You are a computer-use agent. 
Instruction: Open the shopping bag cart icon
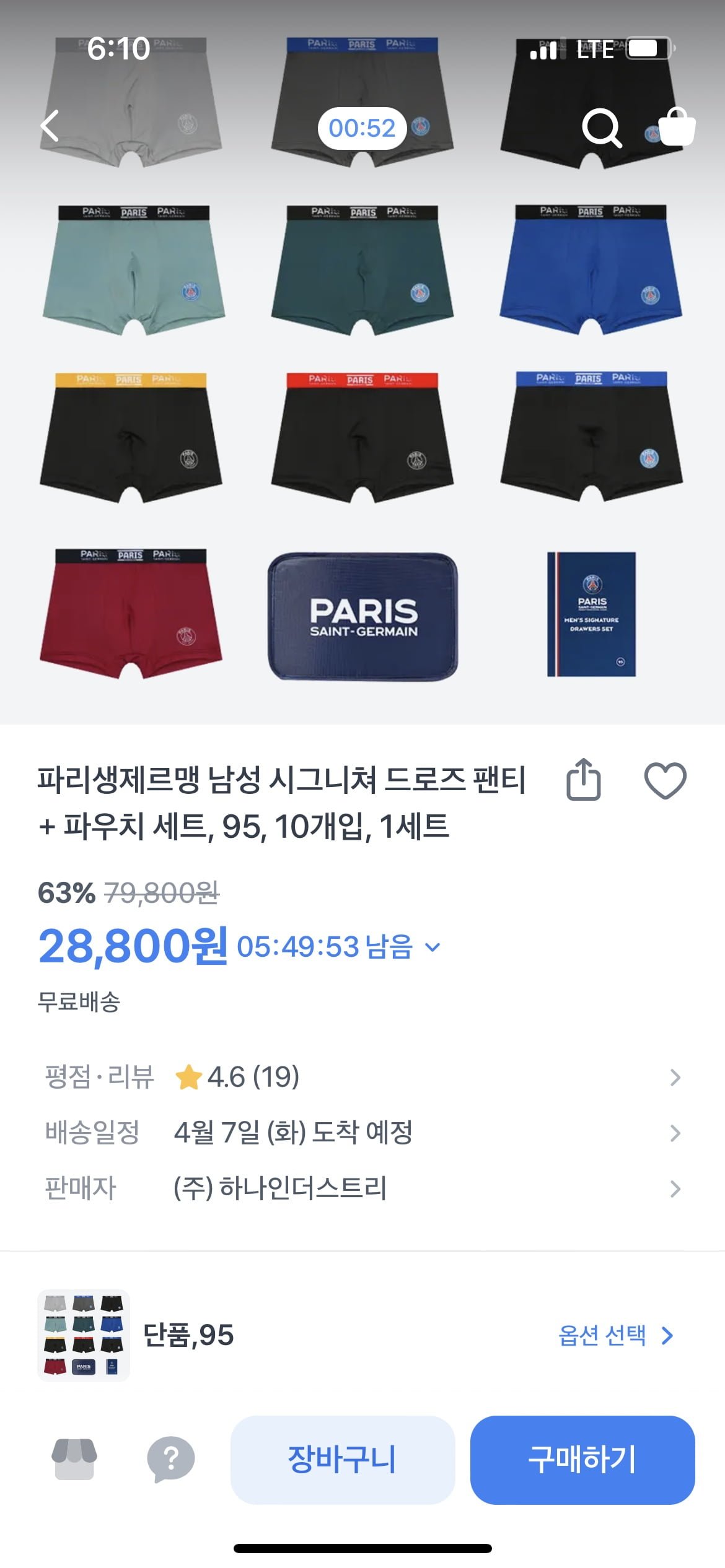677,126
